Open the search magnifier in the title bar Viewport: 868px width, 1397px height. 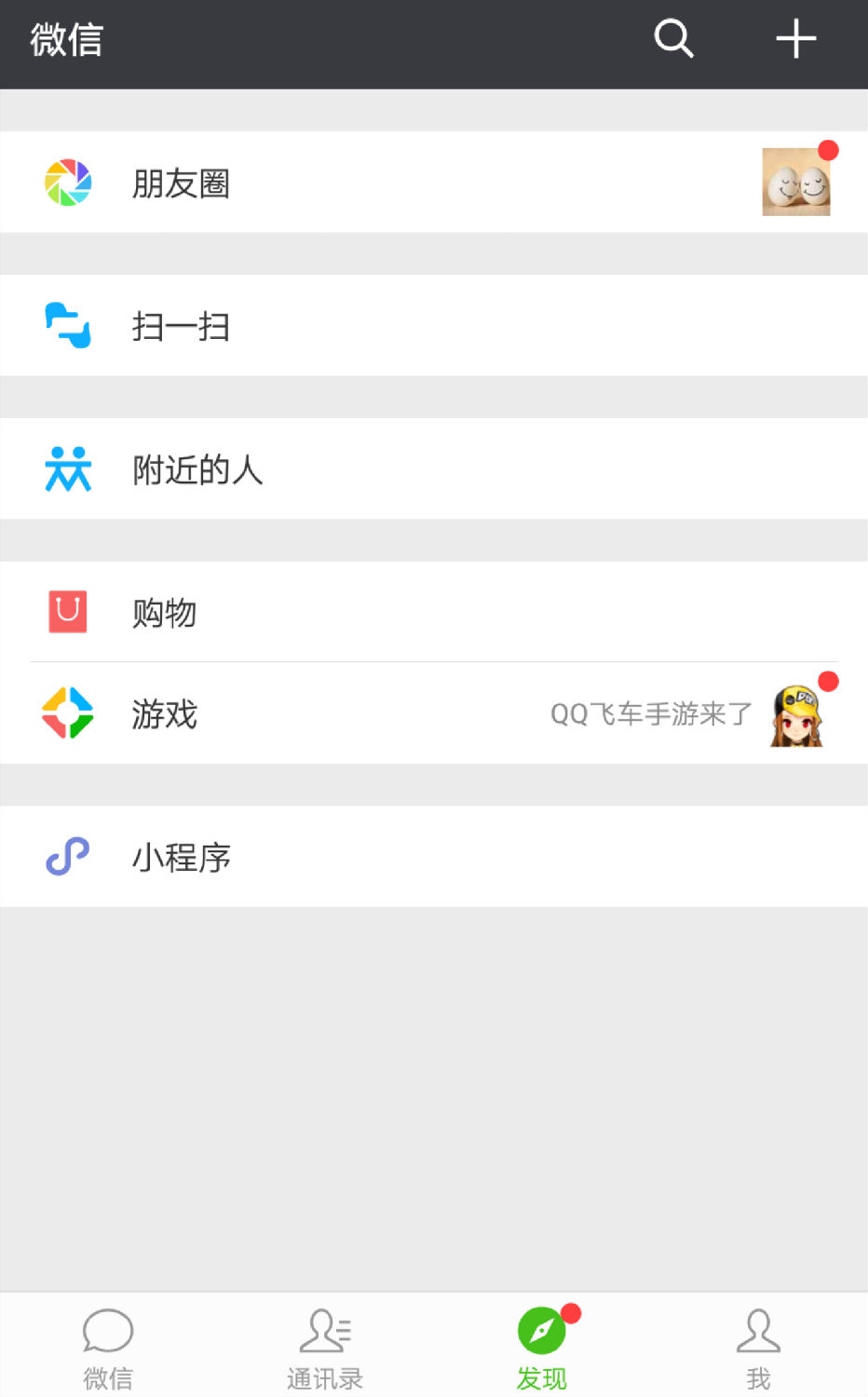pyautogui.click(x=673, y=39)
